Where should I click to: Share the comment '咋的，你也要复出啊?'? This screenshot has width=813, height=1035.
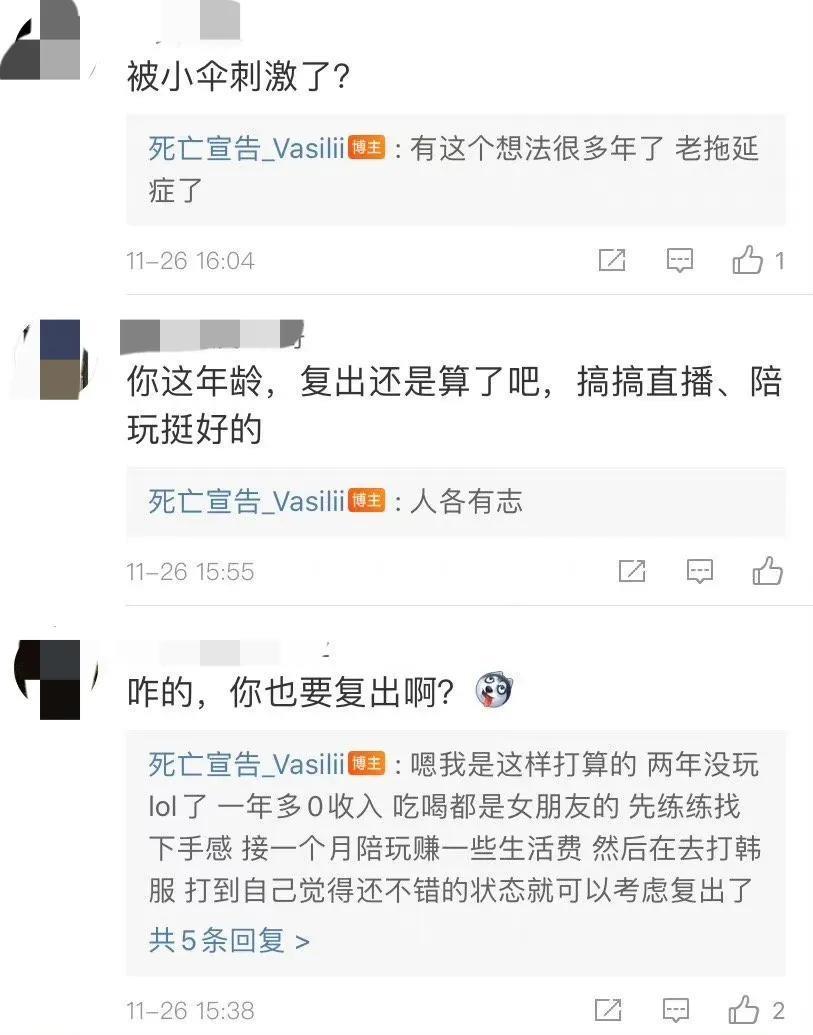pos(611,1009)
